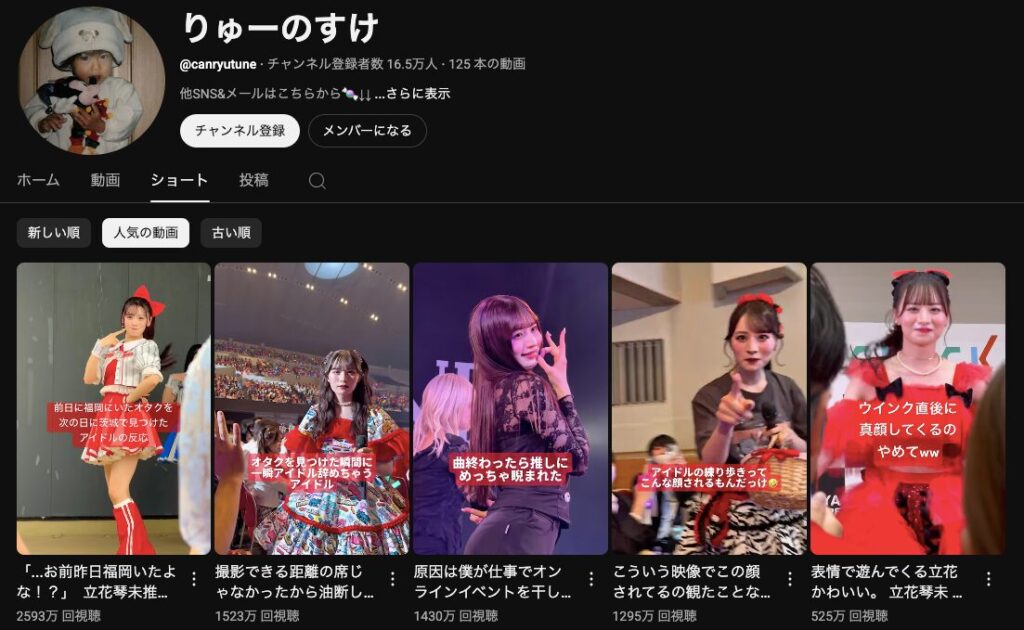This screenshot has height=630, width=1024.
Task: Tap the メンバーになる button
Action: (x=367, y=131)
